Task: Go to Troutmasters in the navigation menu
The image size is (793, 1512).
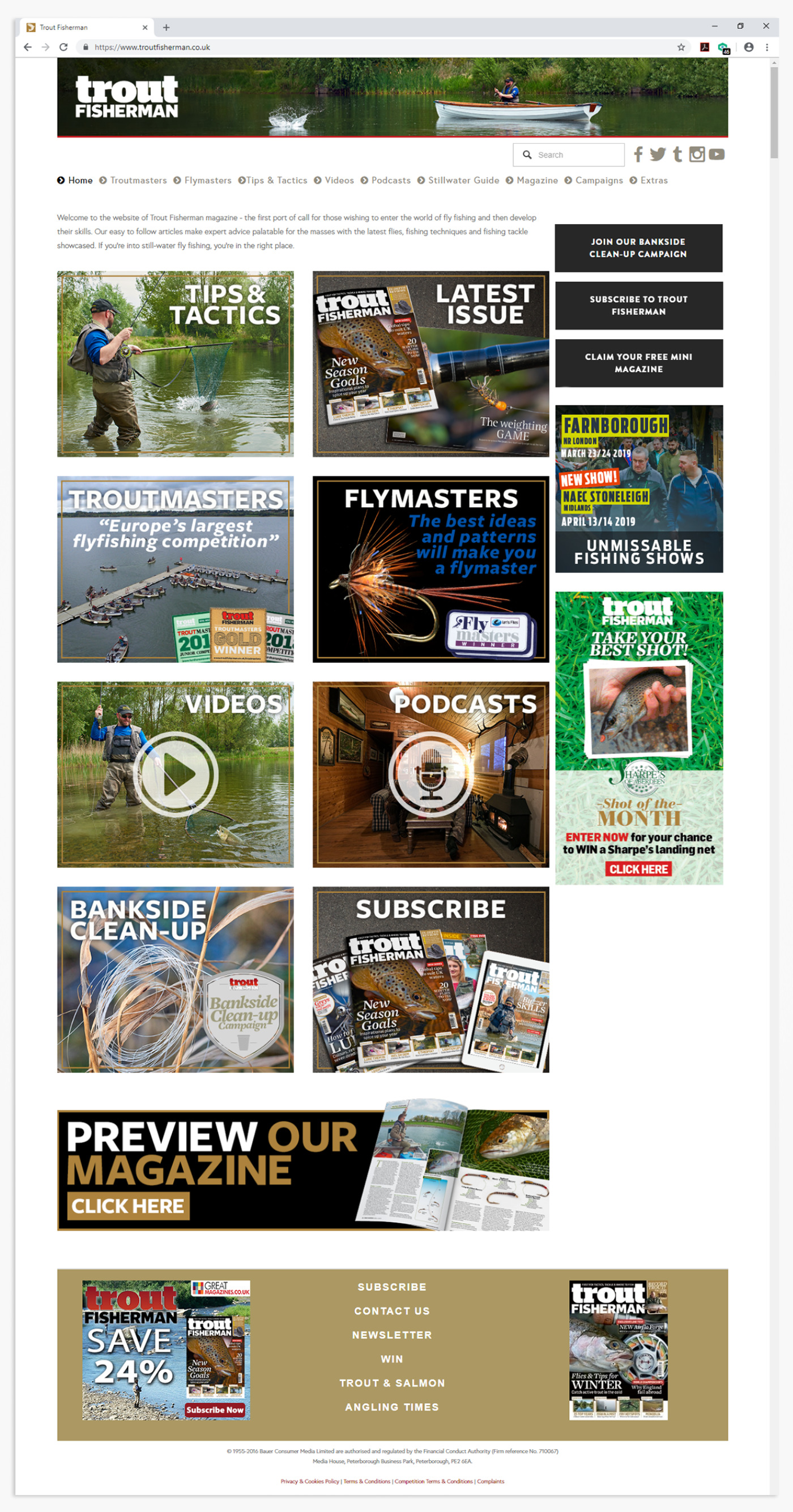Action: pyautogui.click(x=138, y=180)
